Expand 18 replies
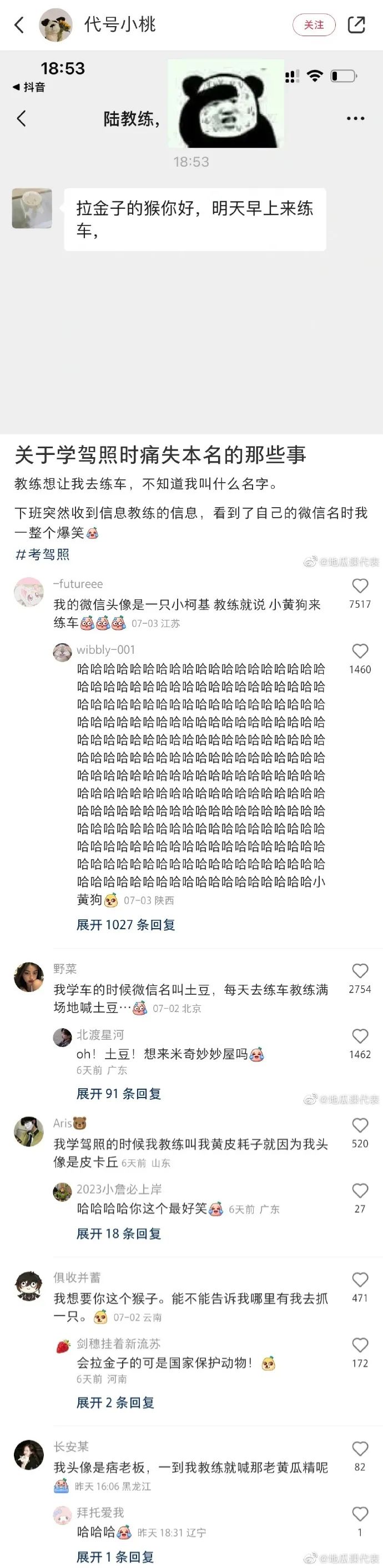 119,1234
